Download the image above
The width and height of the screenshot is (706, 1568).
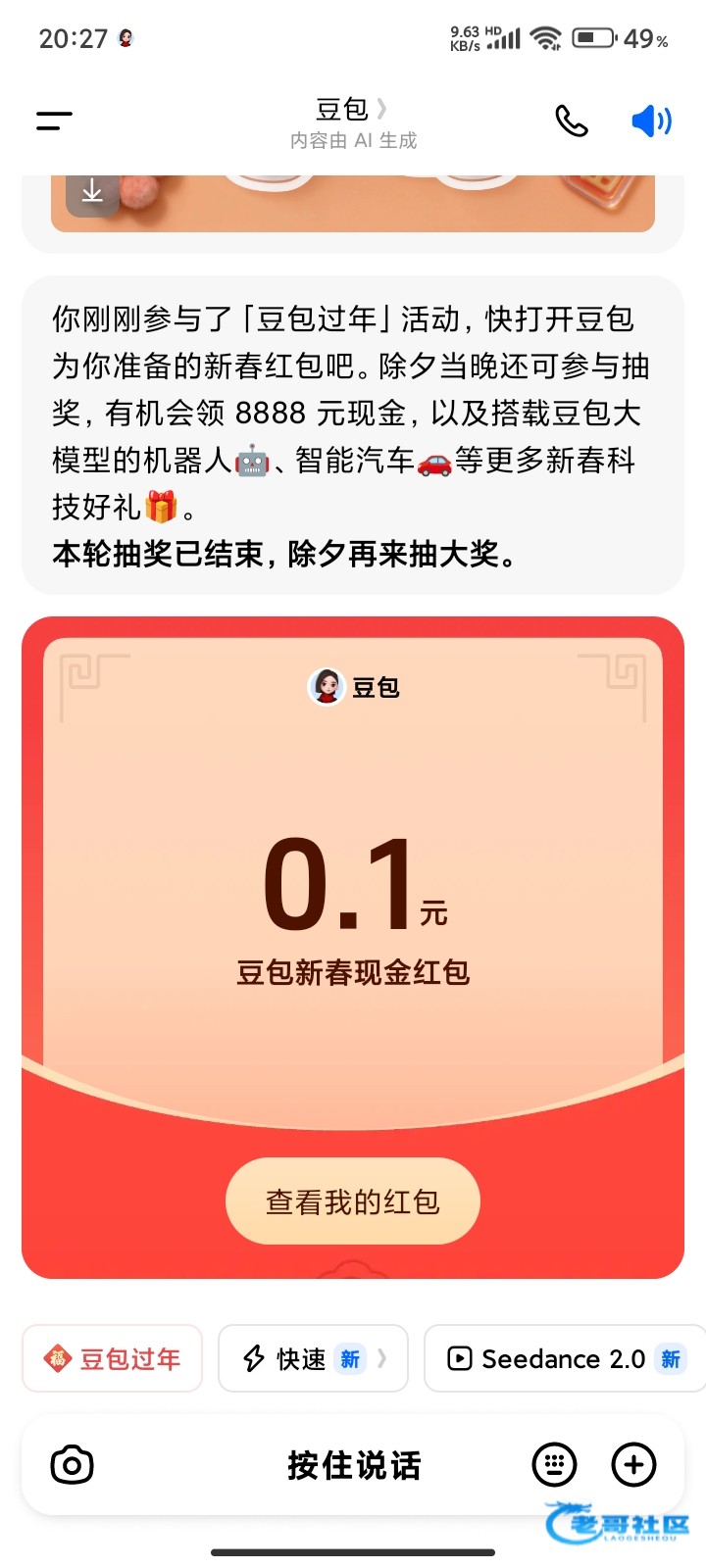click(92, 191)
